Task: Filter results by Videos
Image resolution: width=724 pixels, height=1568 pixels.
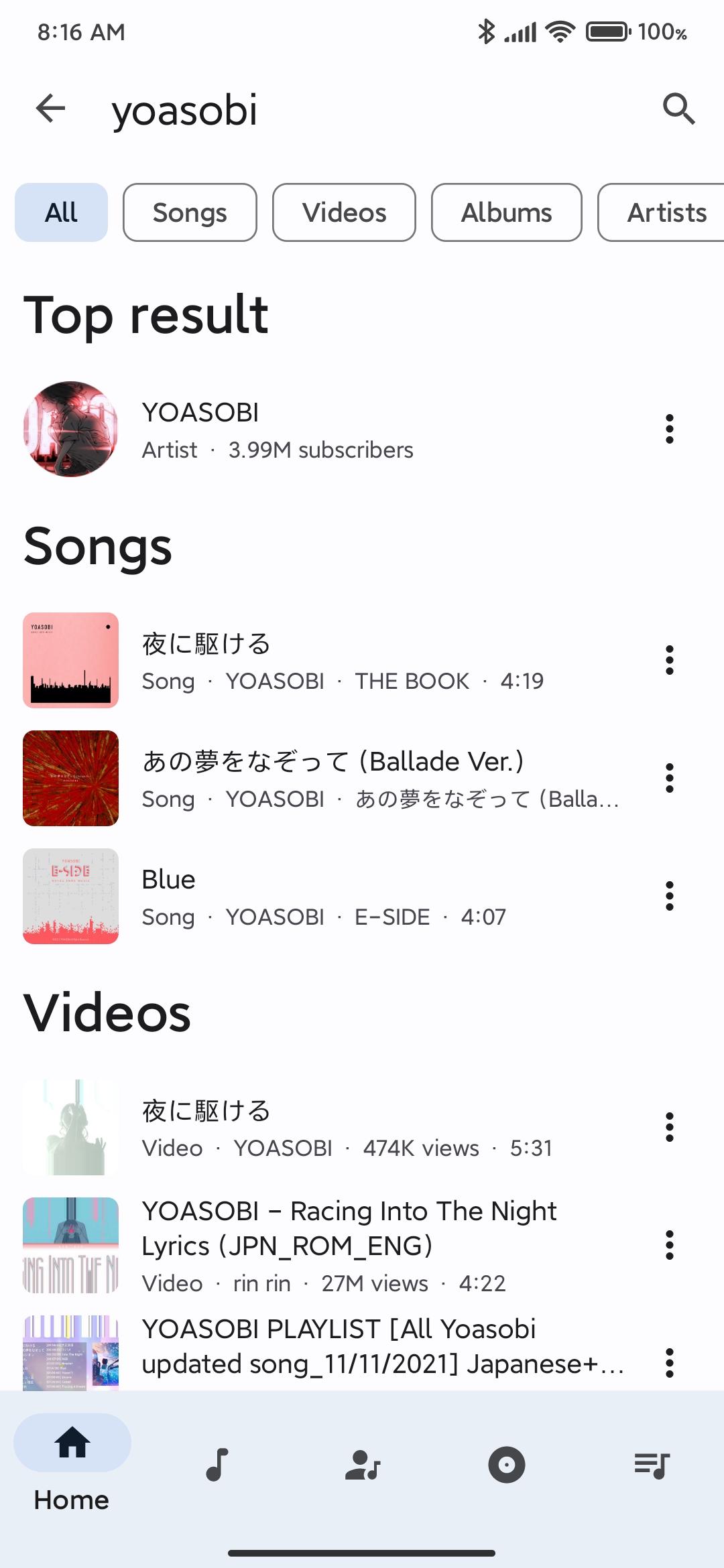Action: tap(344, 212)
